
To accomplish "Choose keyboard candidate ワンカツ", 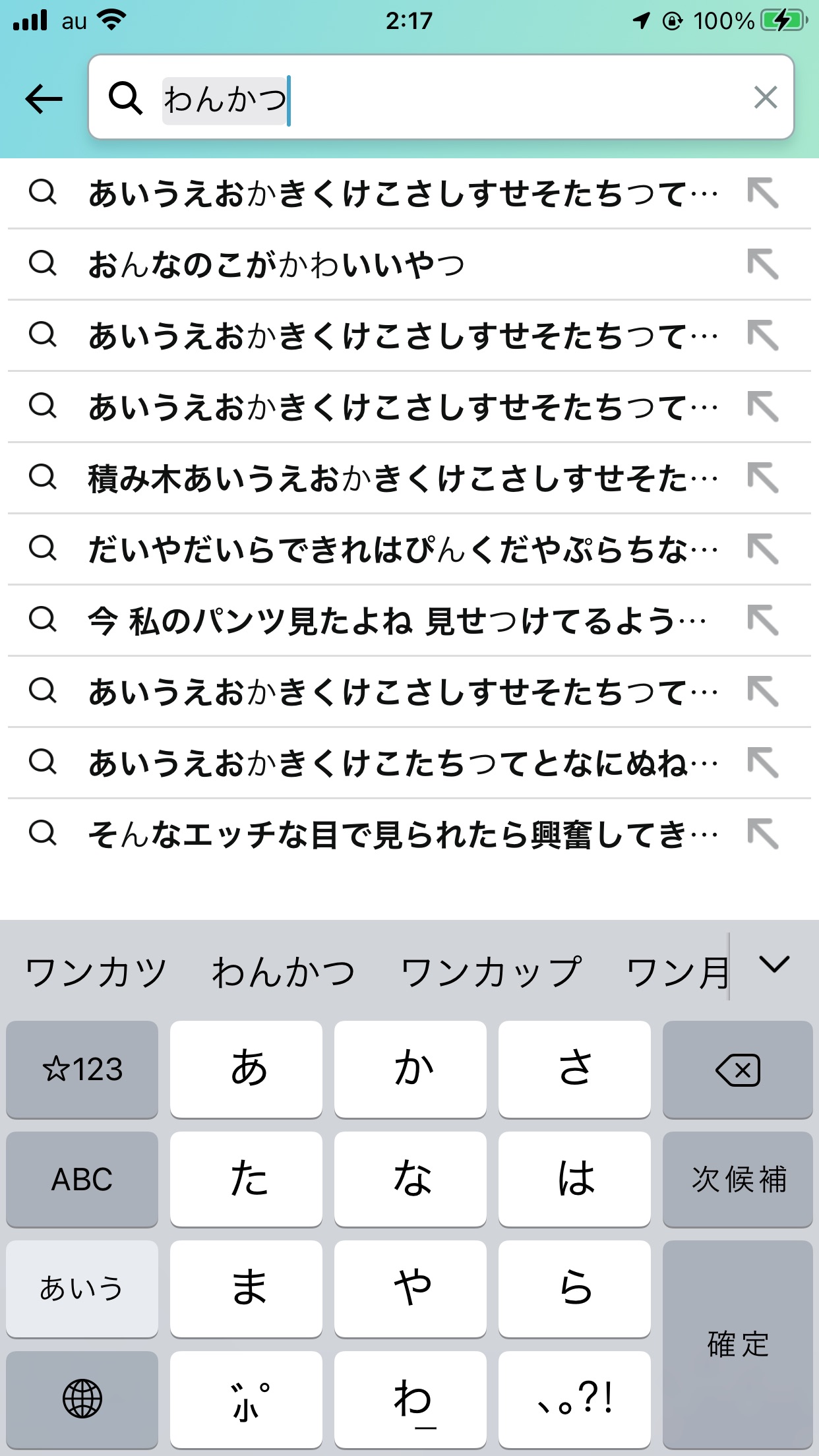I will point(96,972).
